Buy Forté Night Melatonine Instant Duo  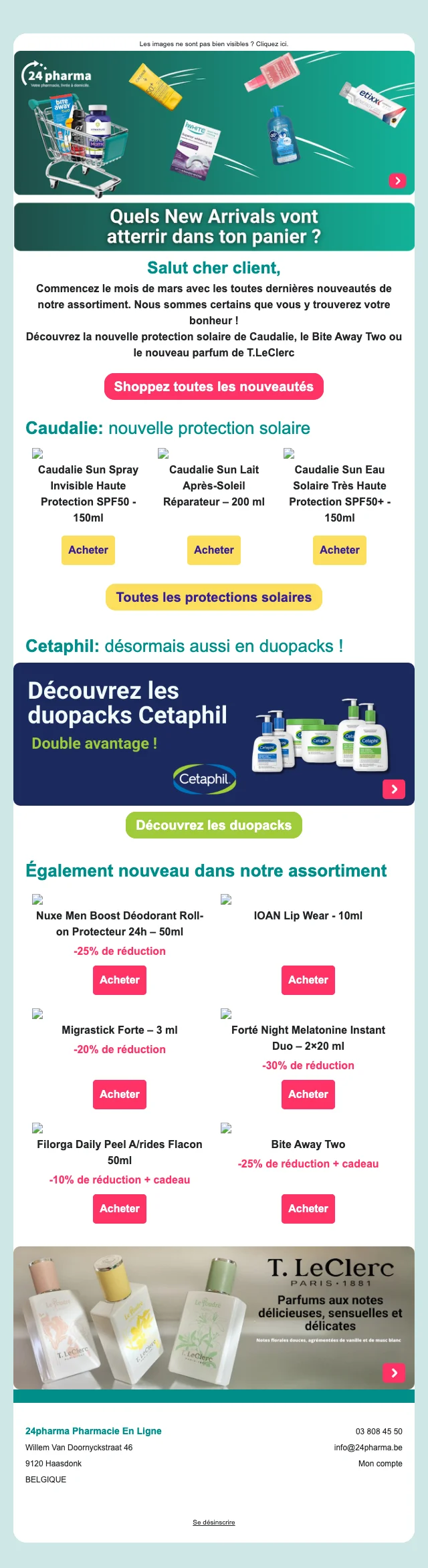(x=308, y=1095)
